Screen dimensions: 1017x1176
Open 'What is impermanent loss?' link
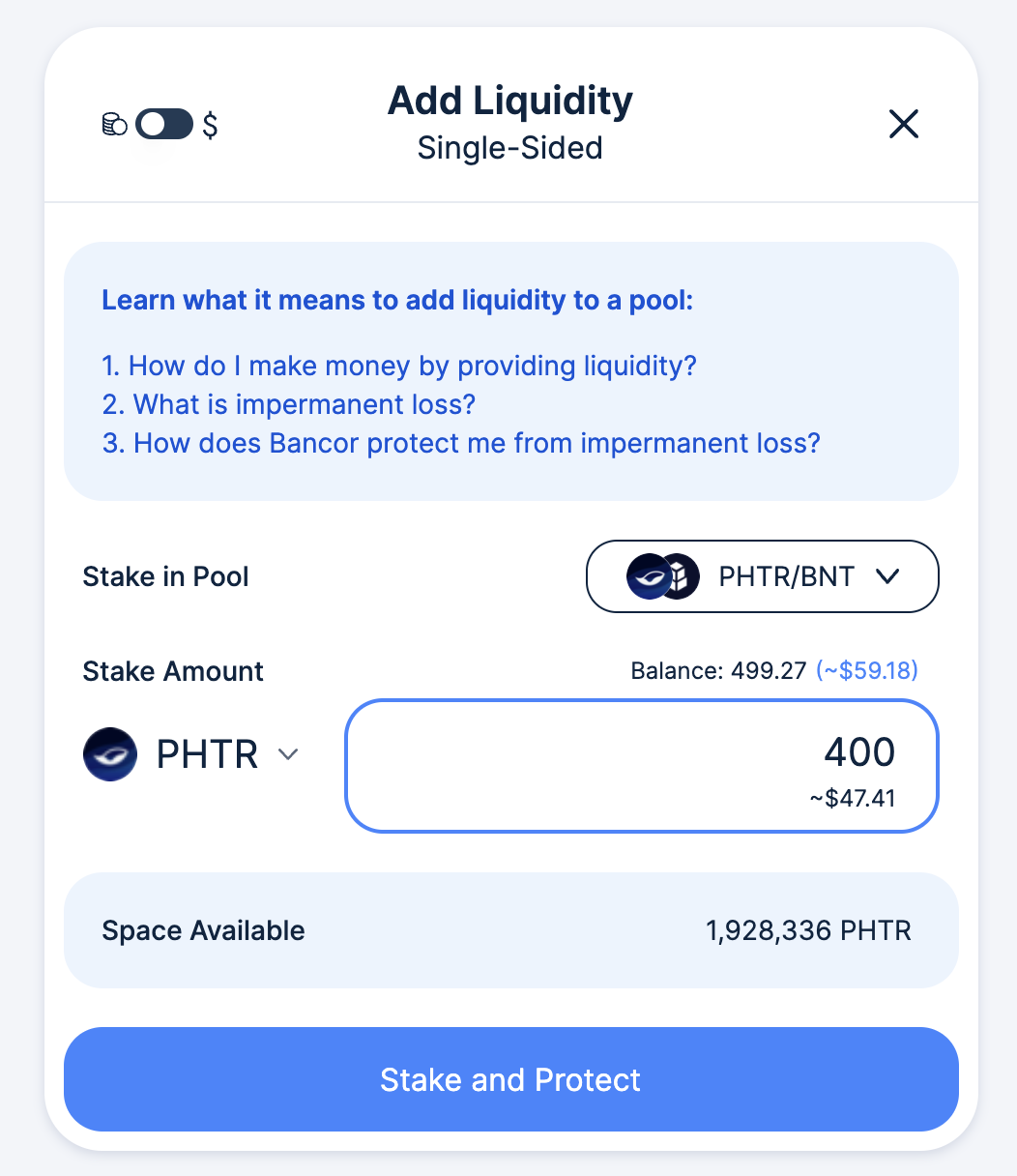(289, 404)
